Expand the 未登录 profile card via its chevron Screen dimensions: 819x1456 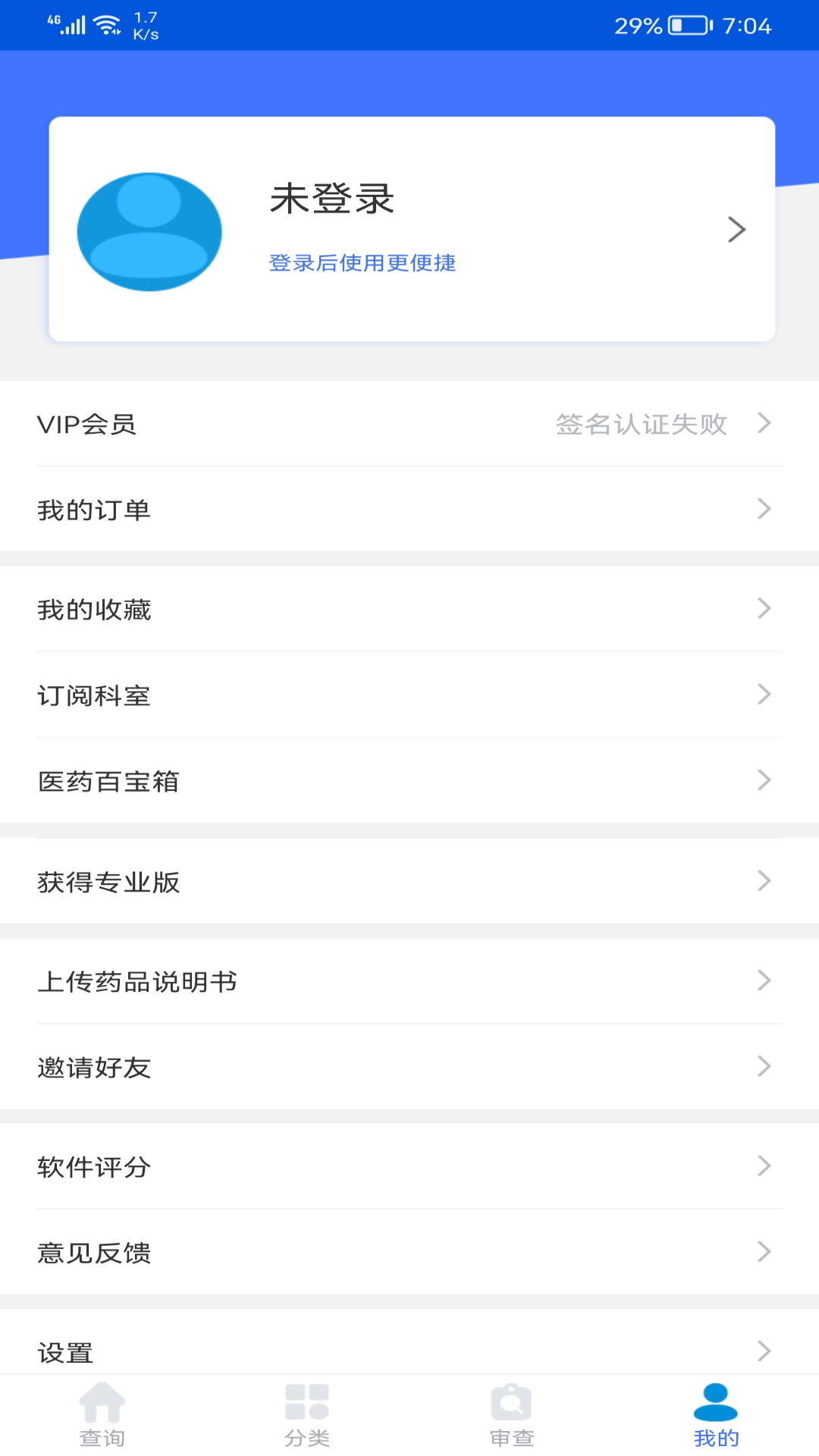coord(736,229)
